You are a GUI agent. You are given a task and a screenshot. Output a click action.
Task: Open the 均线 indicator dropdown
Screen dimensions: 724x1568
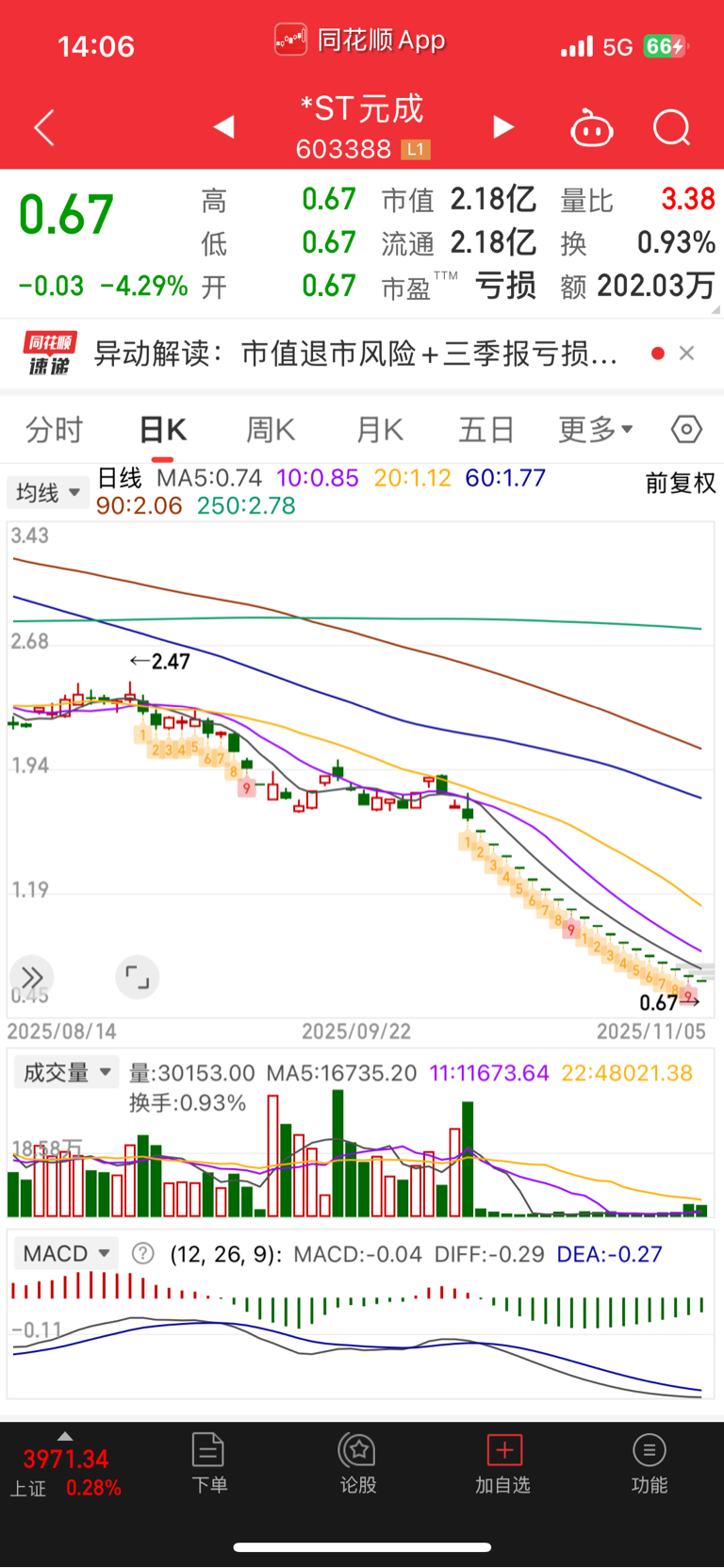(x=48, y=492)
